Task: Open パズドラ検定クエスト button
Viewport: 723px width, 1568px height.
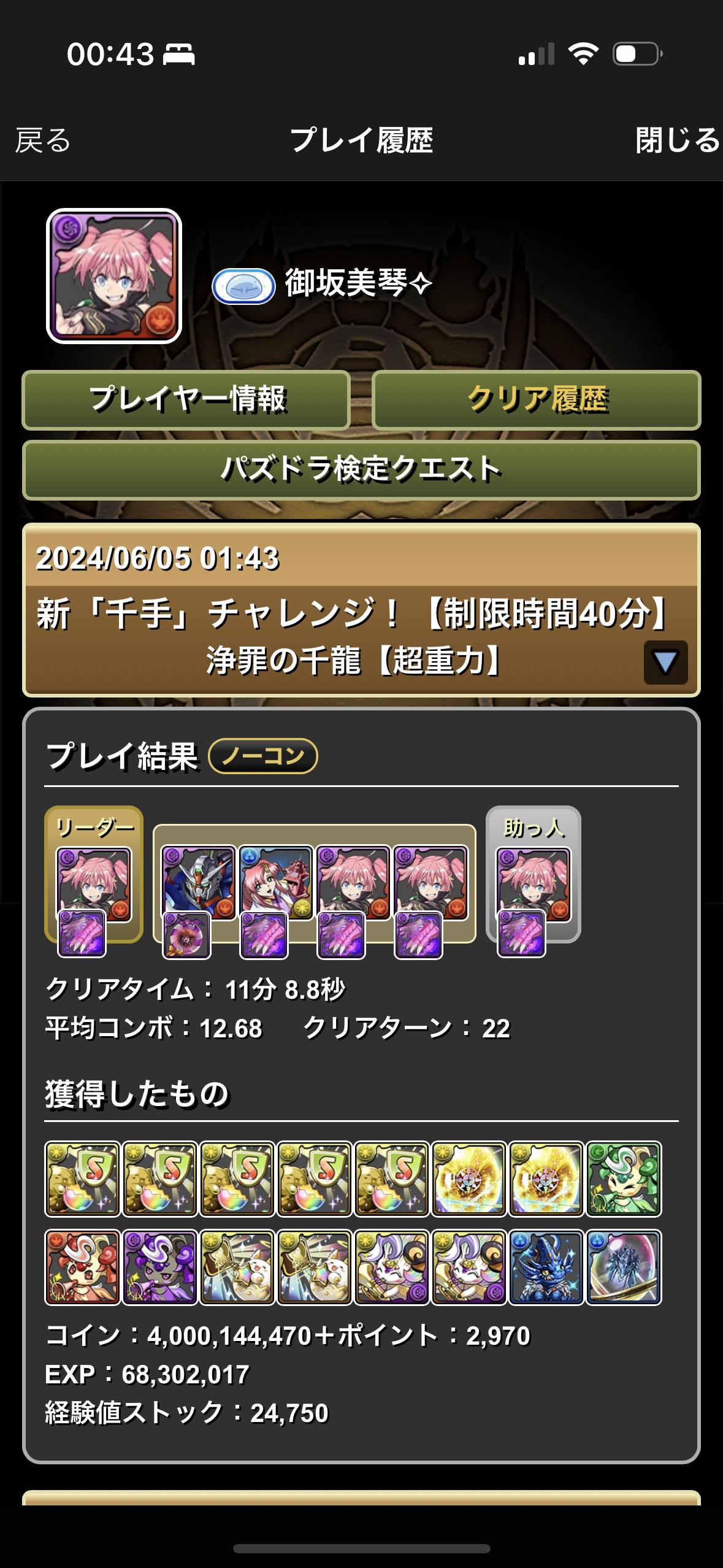Action: click(361, 470)
